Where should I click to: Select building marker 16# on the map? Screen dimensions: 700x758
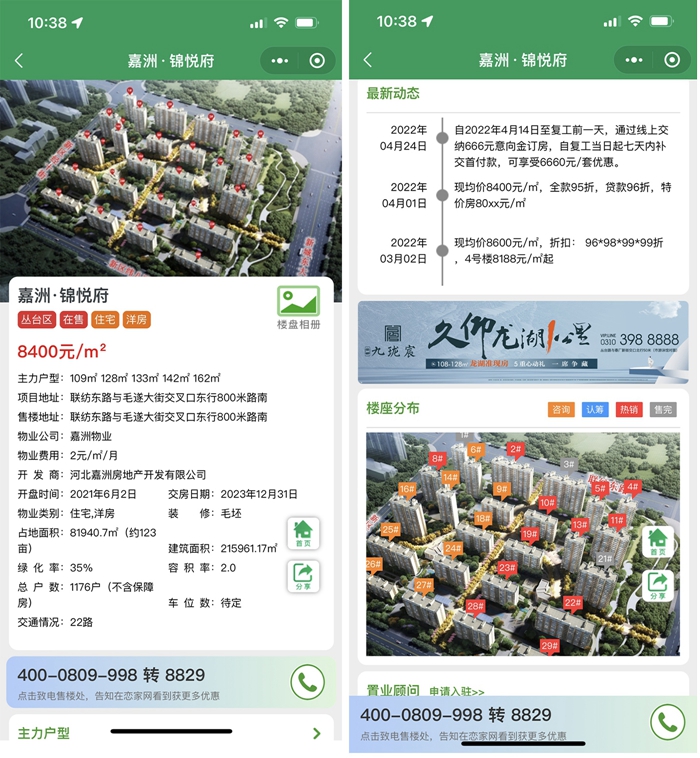tap(407, 489)
